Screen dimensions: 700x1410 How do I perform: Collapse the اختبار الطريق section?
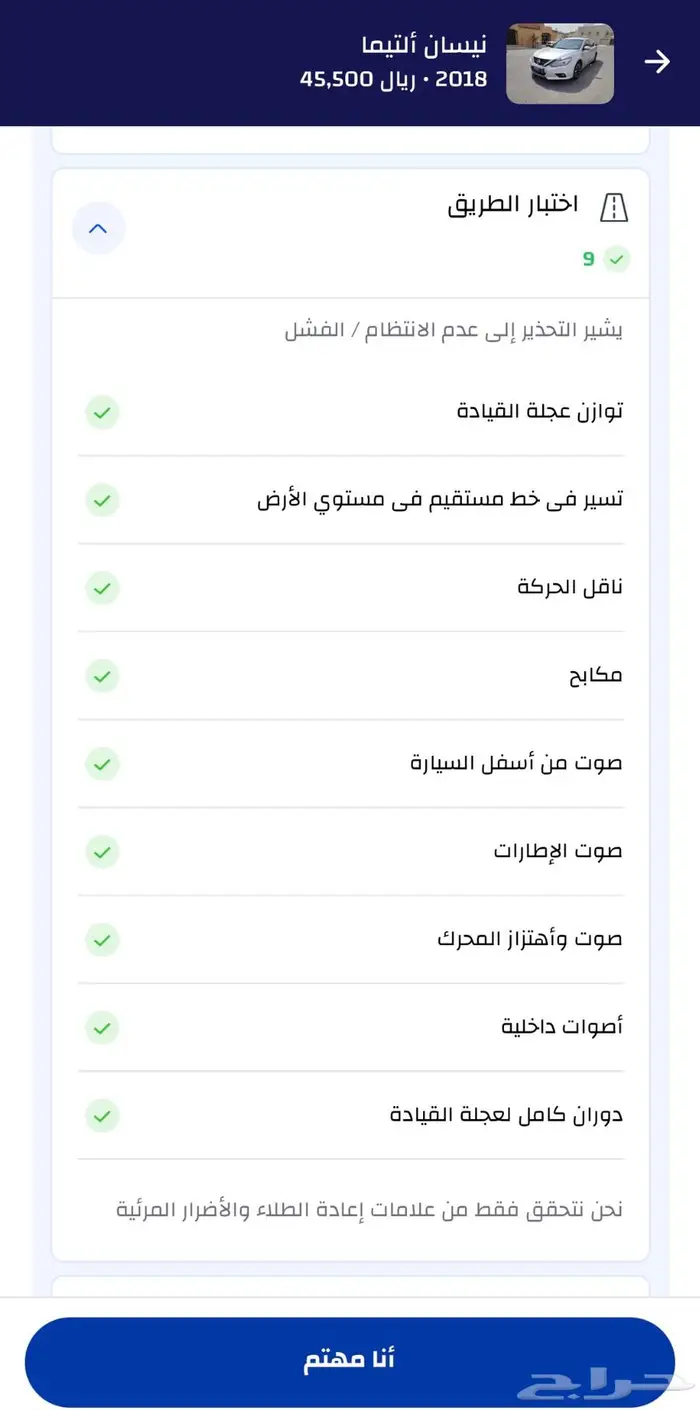(x=98, y=229)
